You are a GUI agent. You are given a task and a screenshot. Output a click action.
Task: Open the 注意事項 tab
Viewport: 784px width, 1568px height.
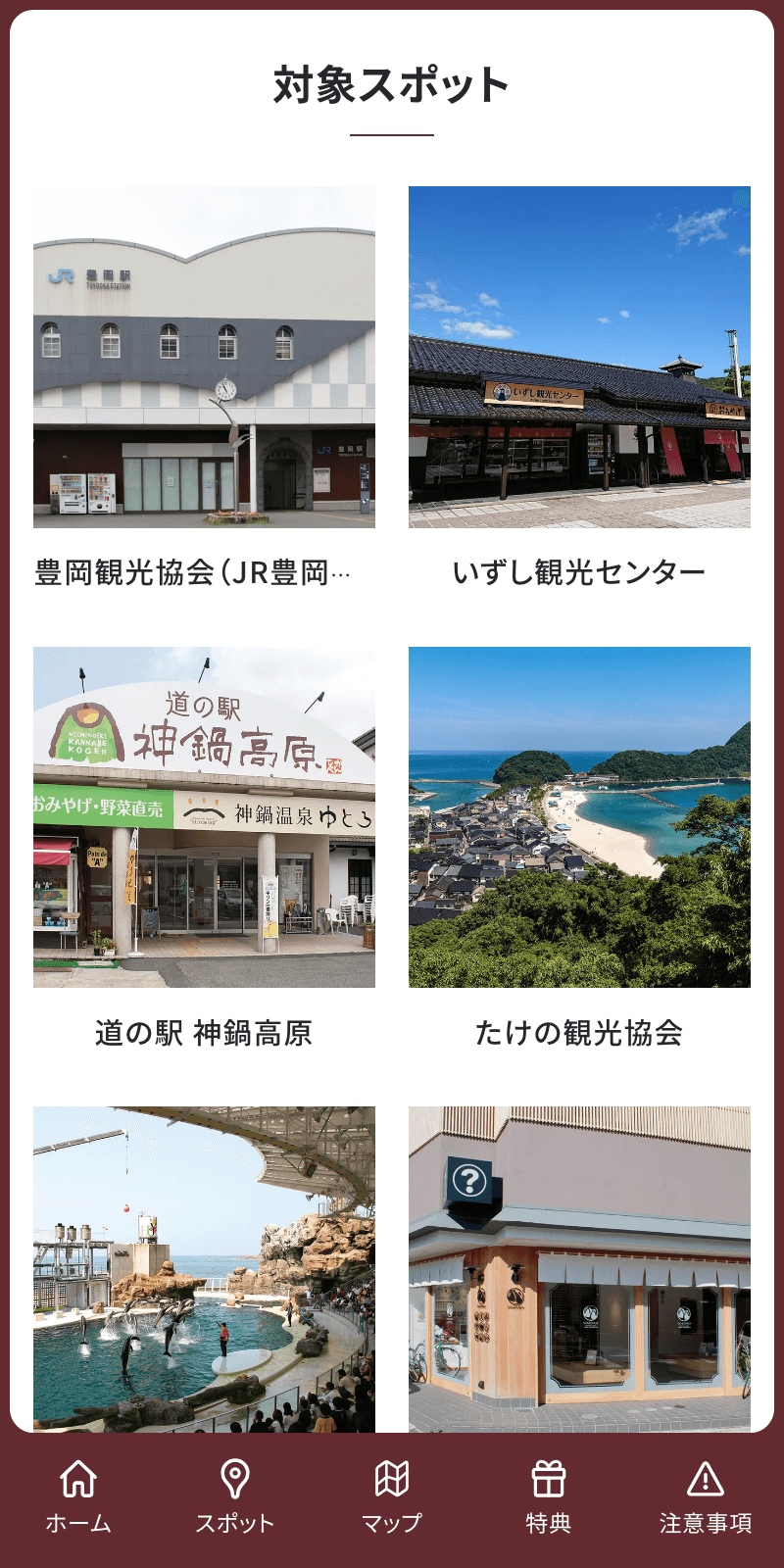[706, 1497]
